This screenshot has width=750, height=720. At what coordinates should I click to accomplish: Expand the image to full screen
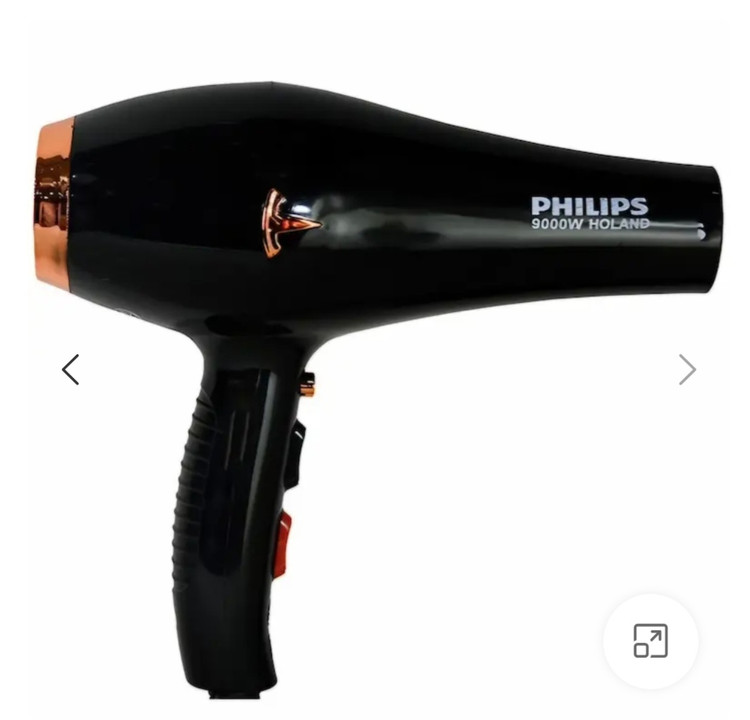coord(651,641)
